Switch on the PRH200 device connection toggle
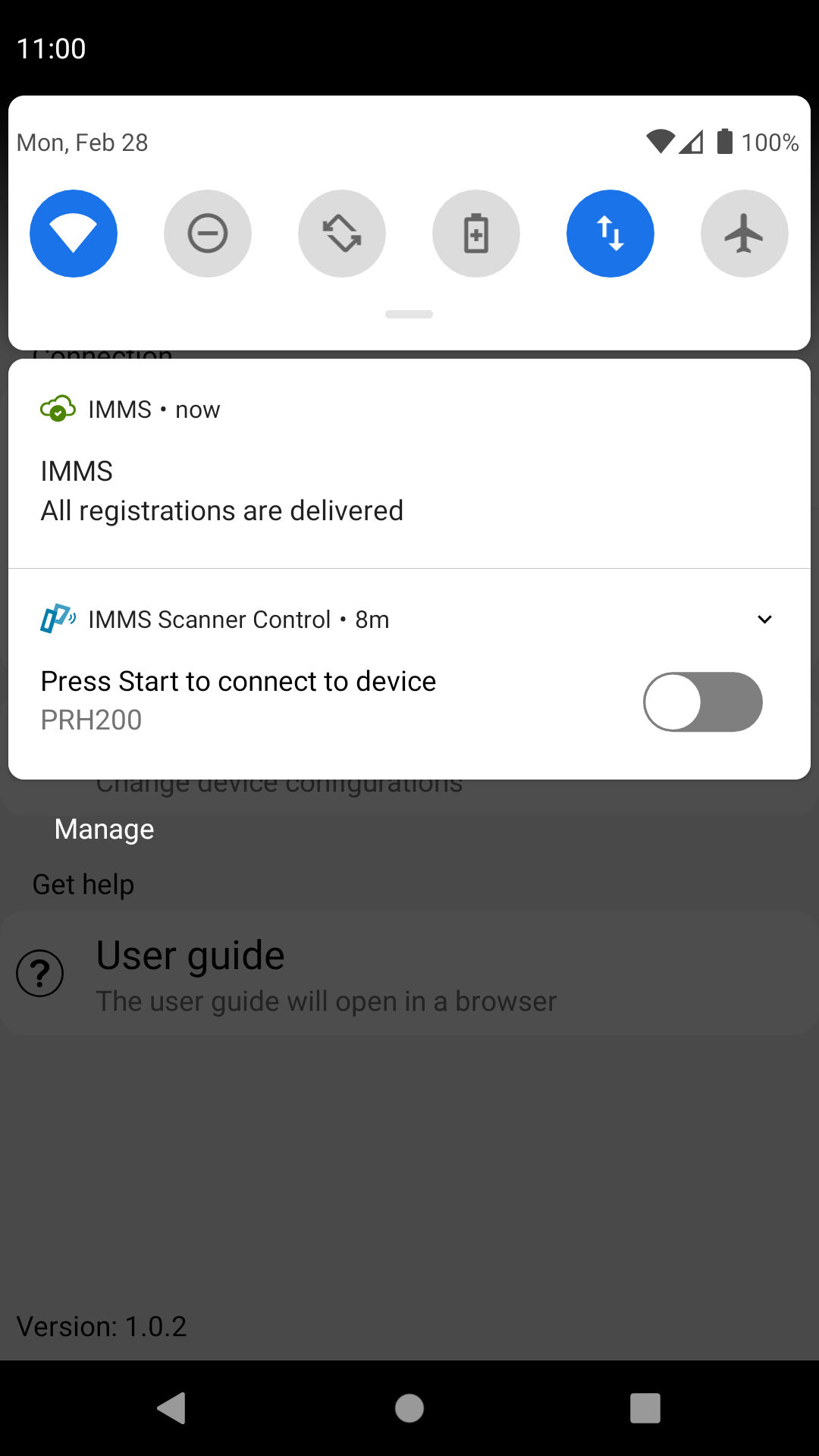The width and height of the screenshot is (819, 1456). pyautogui.click(x=703, y=702)
